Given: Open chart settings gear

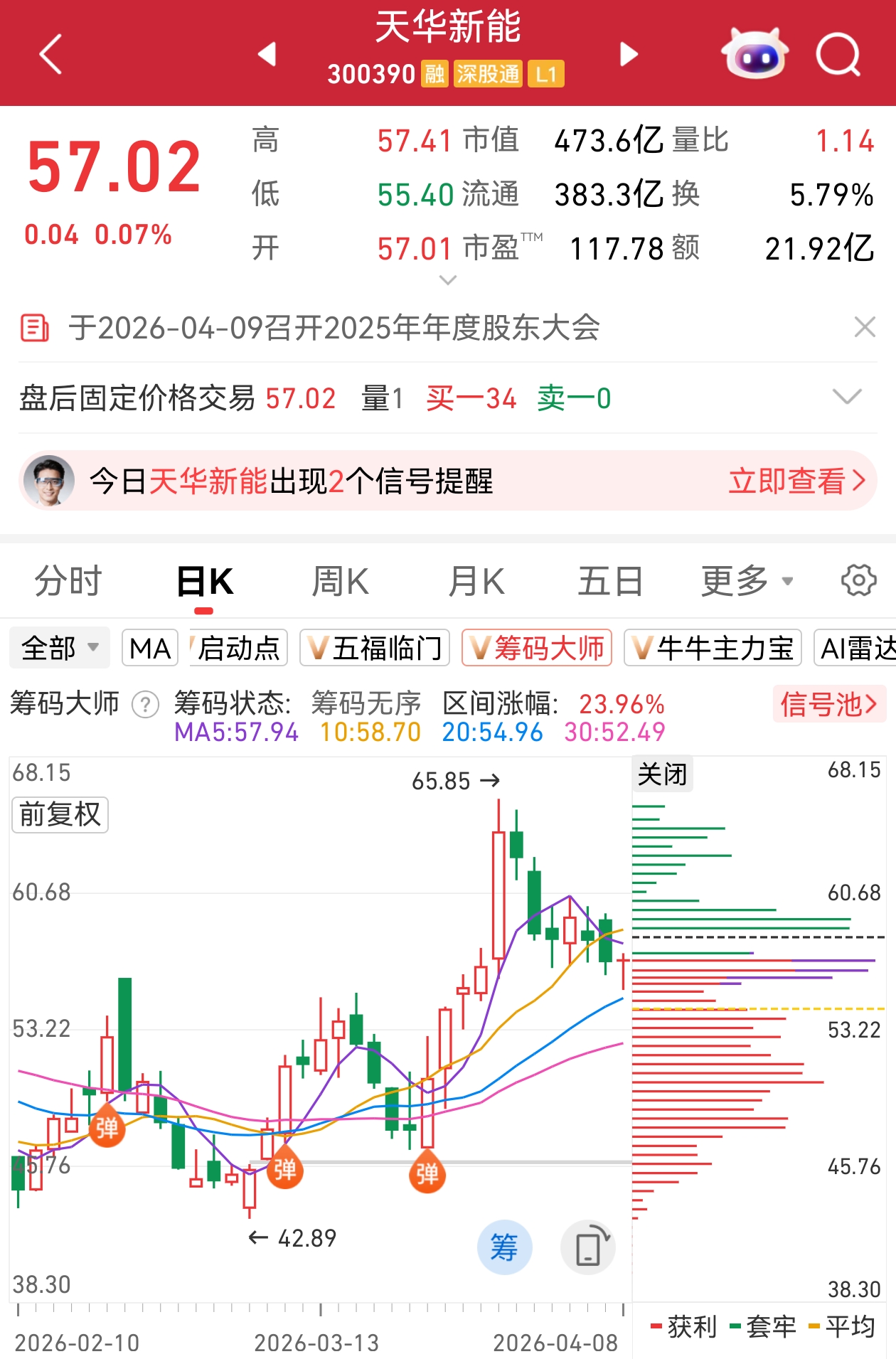Looking at the screenshot, I should [858, 581].
